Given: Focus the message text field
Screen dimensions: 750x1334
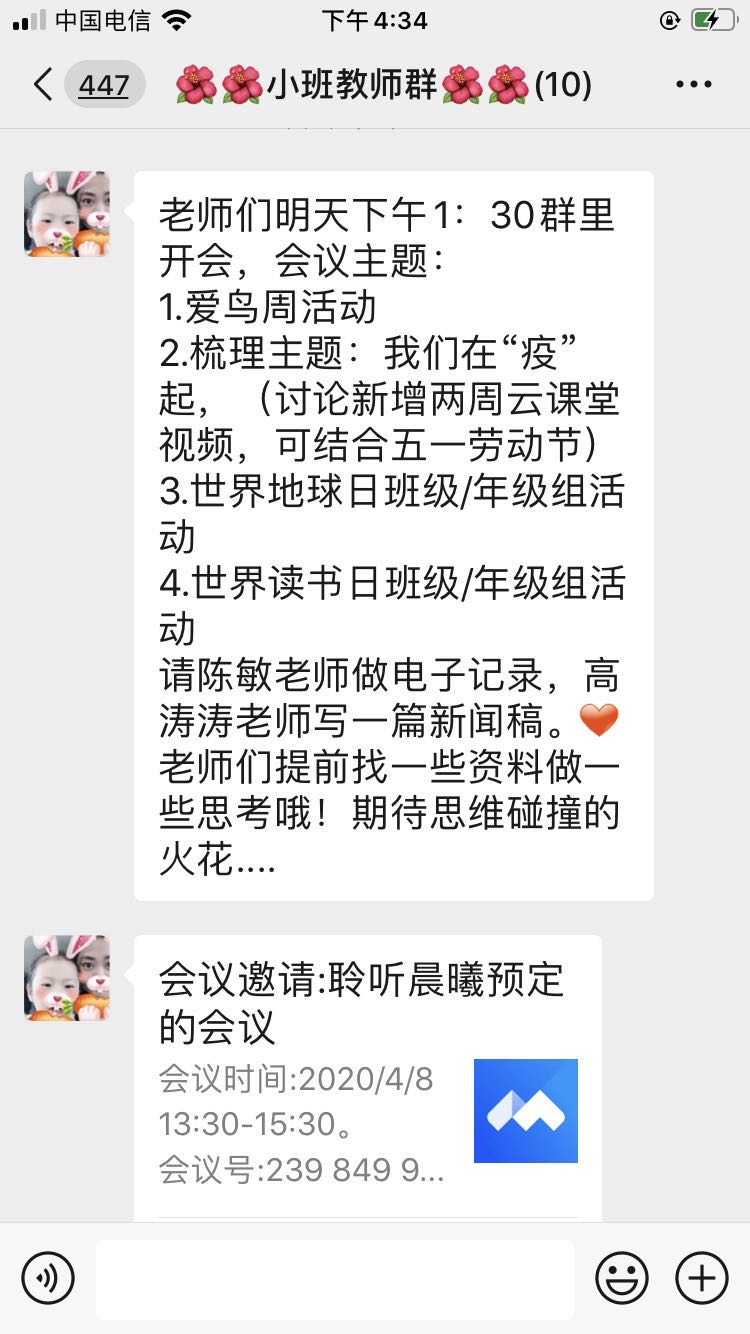Looking at the screenshot, I should (335, 1278).
